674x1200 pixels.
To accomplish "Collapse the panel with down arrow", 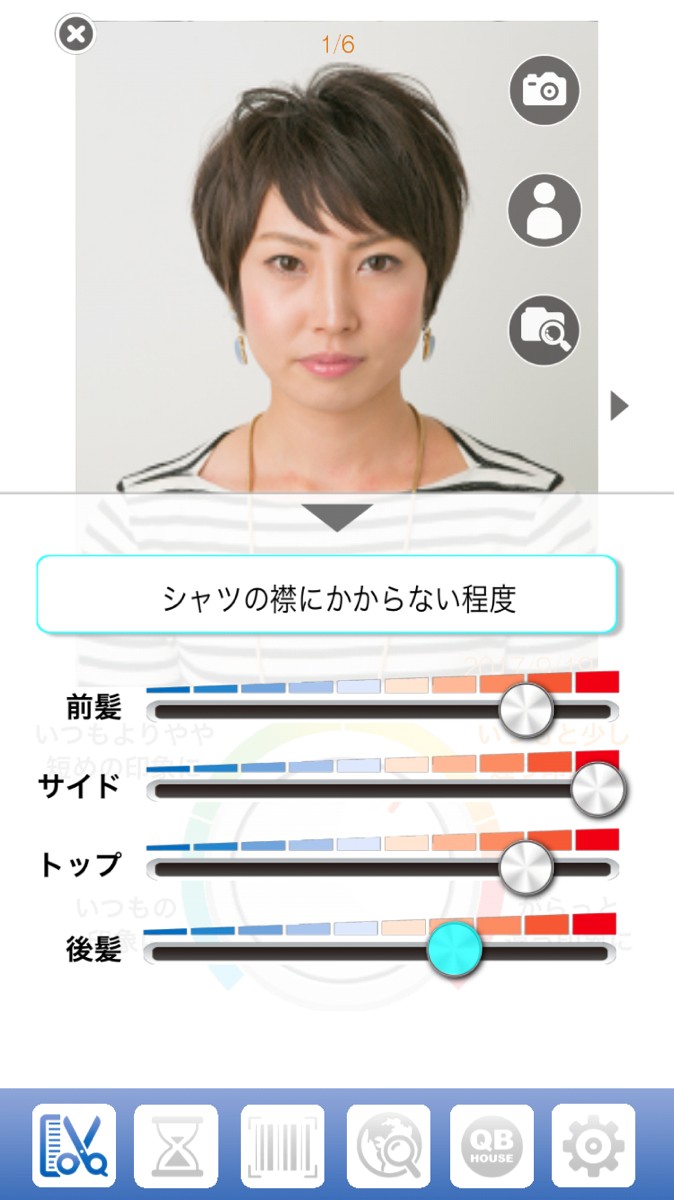I will pos(338,517).
